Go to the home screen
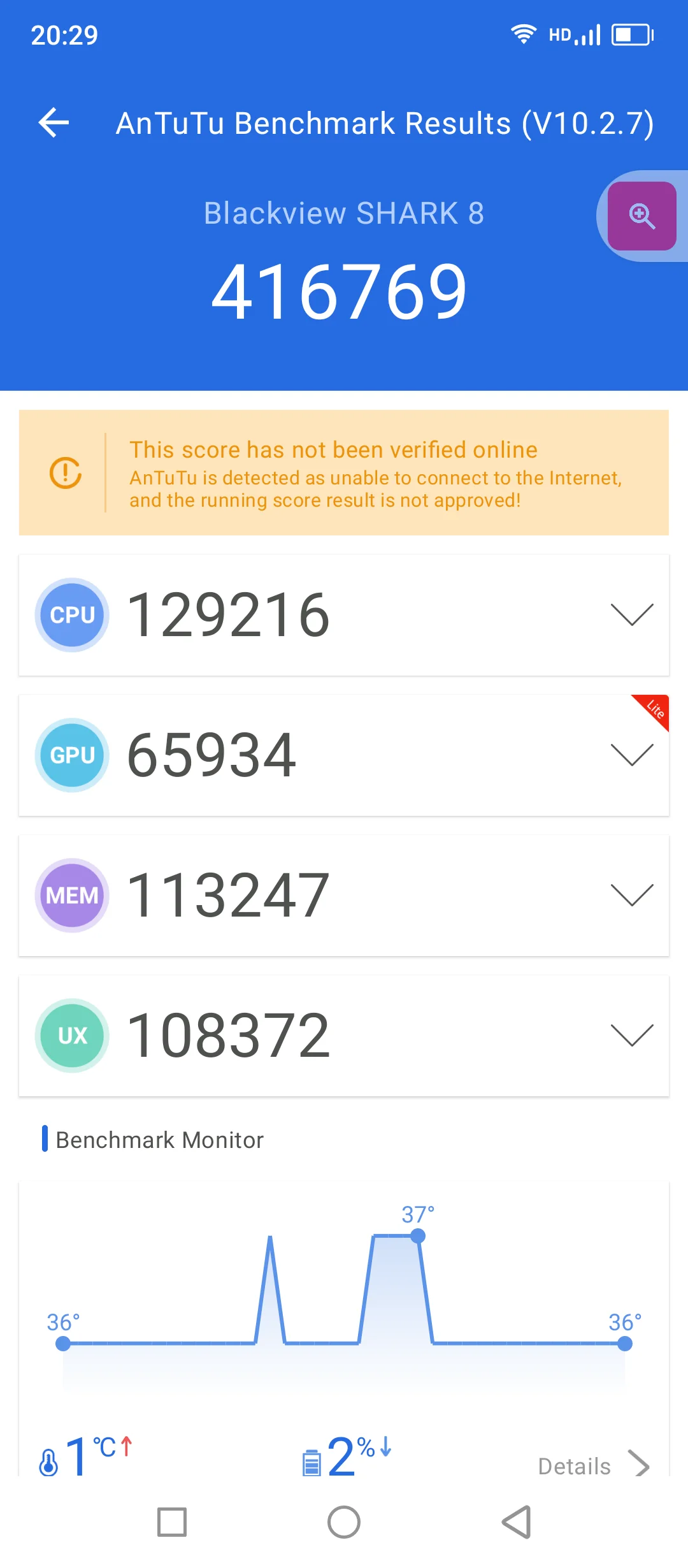This screenshot has height=1568, width=688. tap(344, 1522)
